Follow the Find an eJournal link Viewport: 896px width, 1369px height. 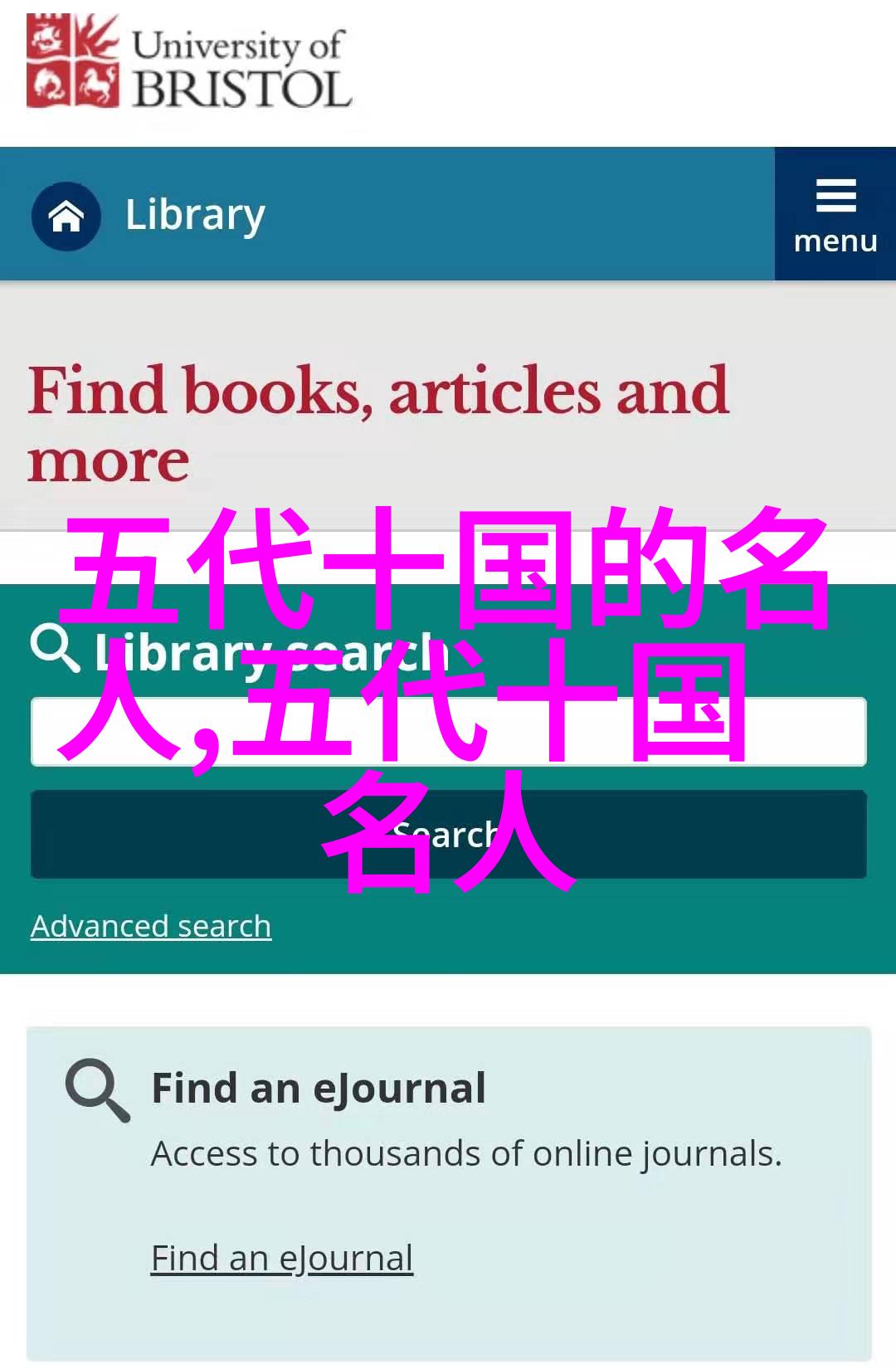tap(282, 1258)
